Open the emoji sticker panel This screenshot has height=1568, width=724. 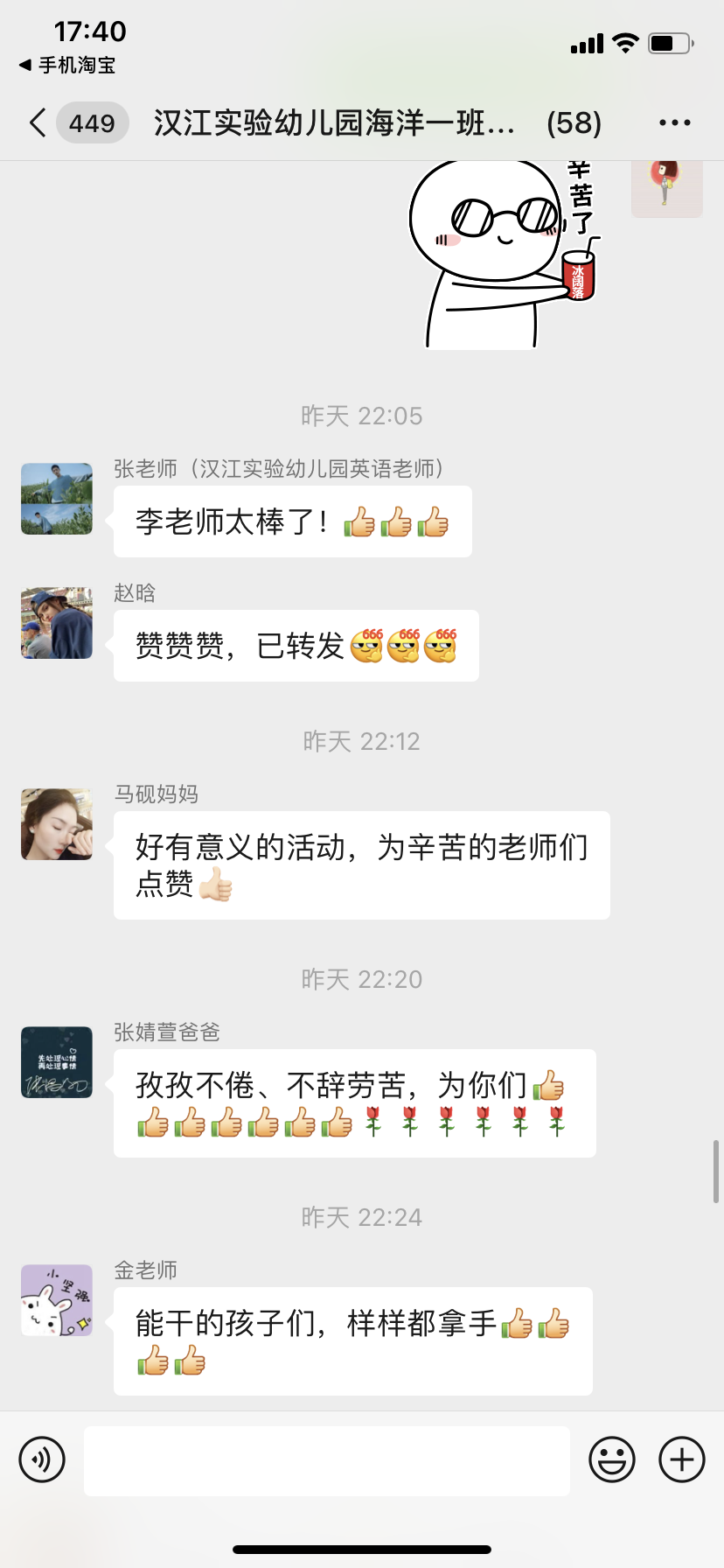[x=611, y=1459]
